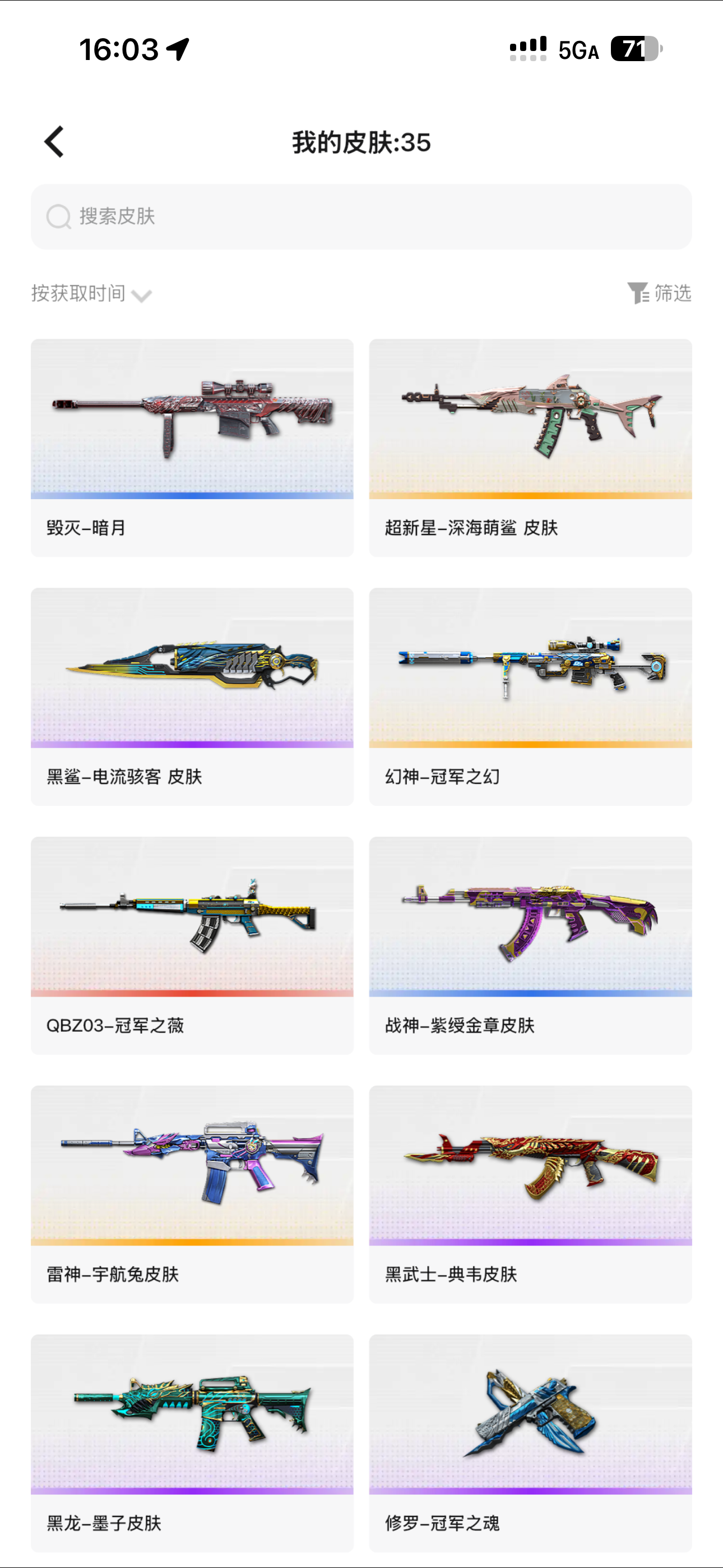Select the 黑鲨-电流骇客 skin card
723x1568 pixels.
[x=192, y=696]
